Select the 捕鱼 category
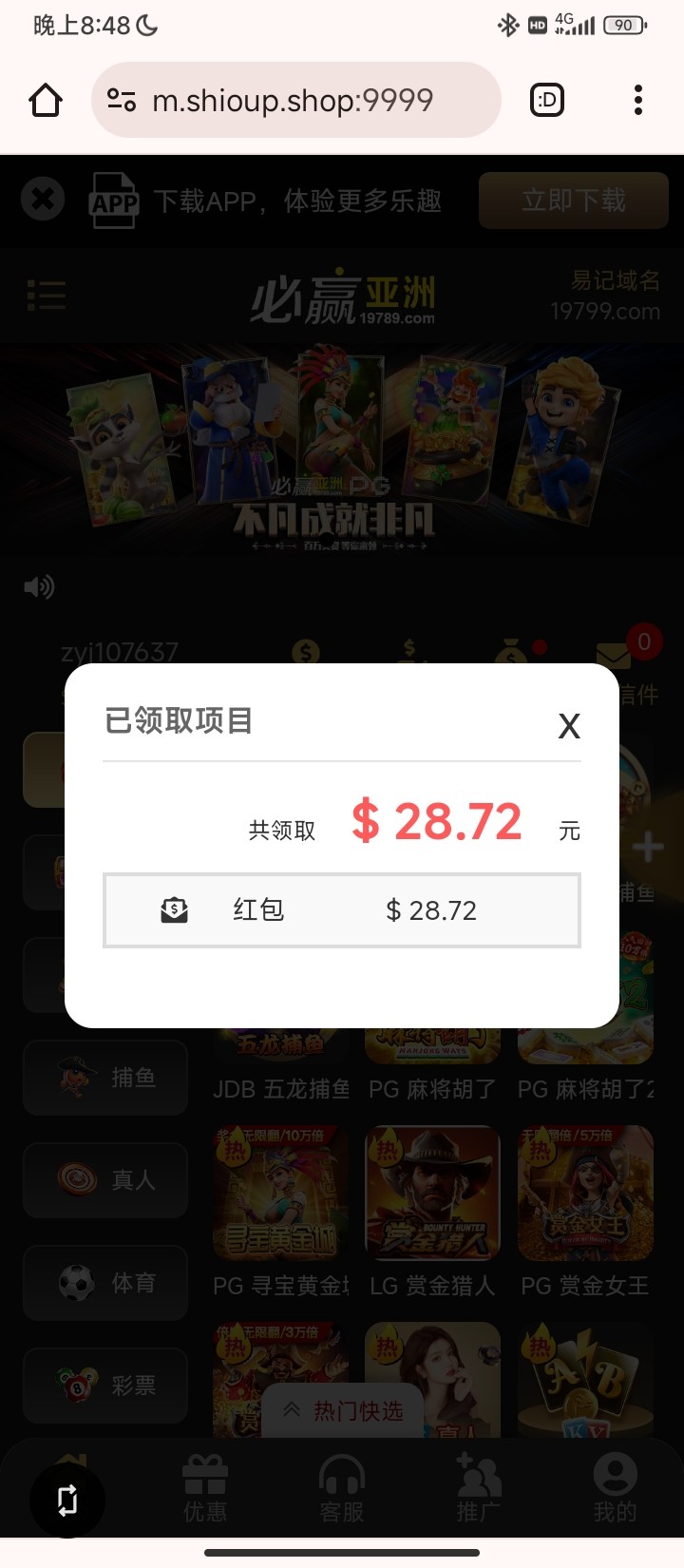The height and width of the screenshot is (1568, 684). (105, 1078)
